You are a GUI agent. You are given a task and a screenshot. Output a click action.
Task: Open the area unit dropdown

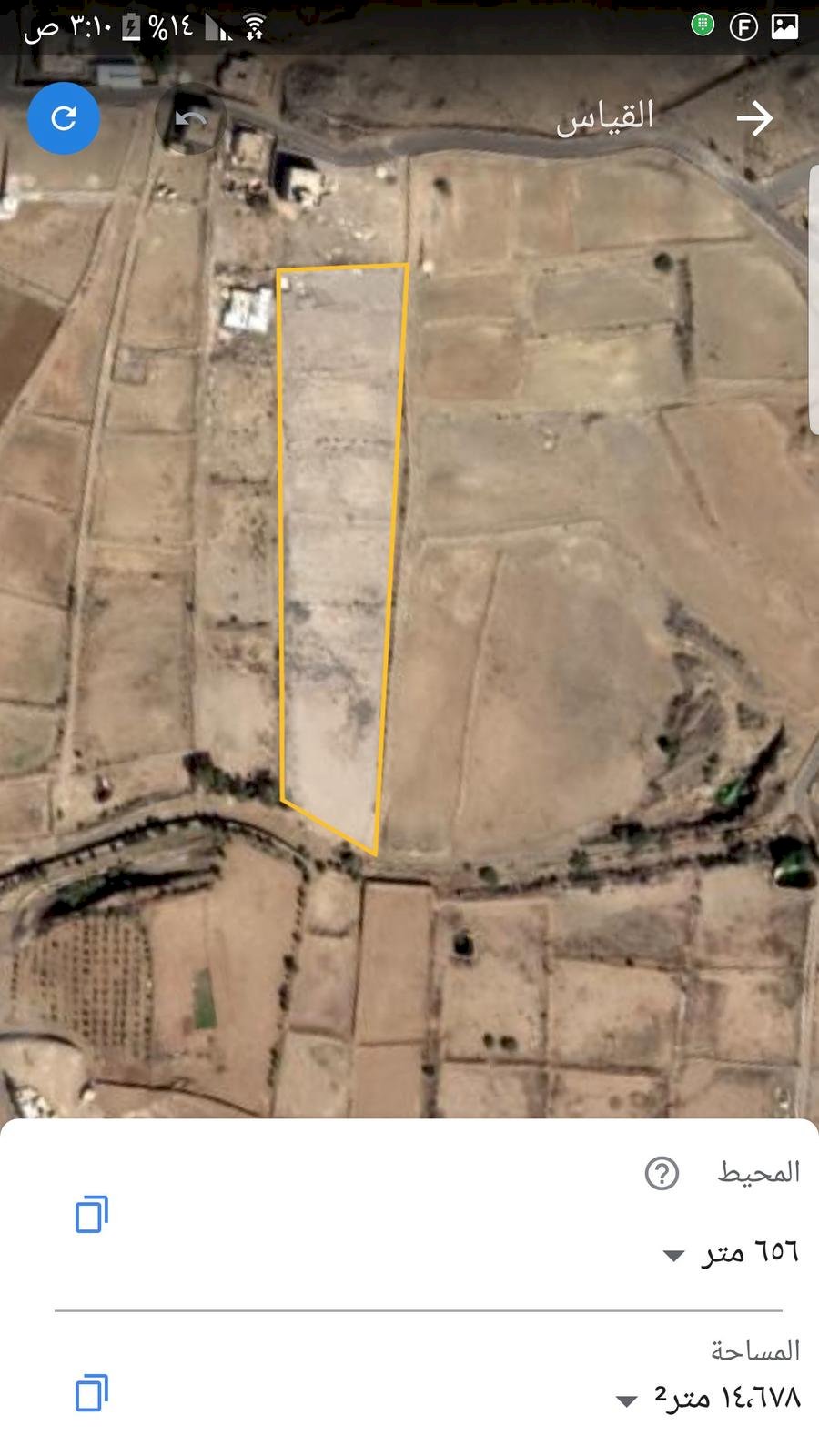(626, 1401)
